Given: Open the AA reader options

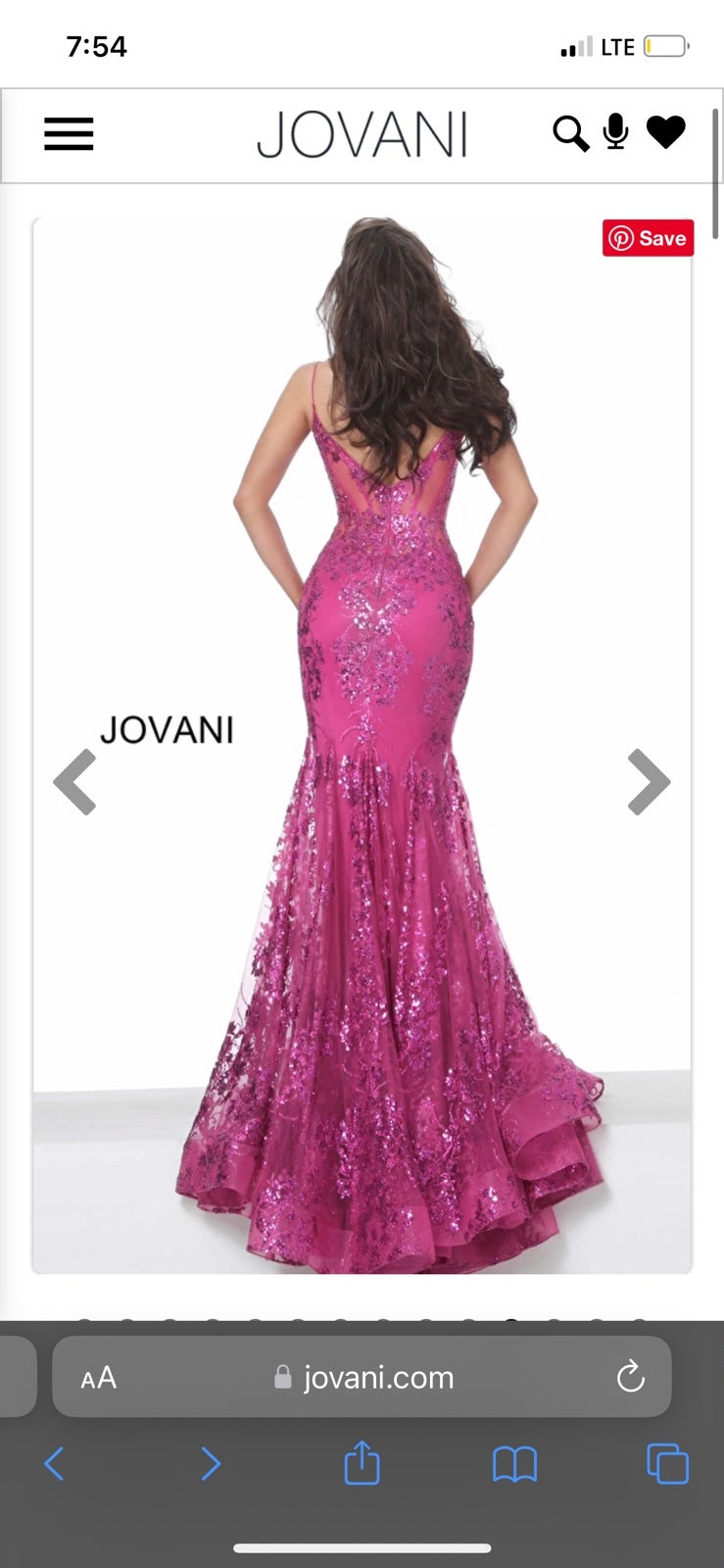Looking at the screenshot, I should point(99,1378).
